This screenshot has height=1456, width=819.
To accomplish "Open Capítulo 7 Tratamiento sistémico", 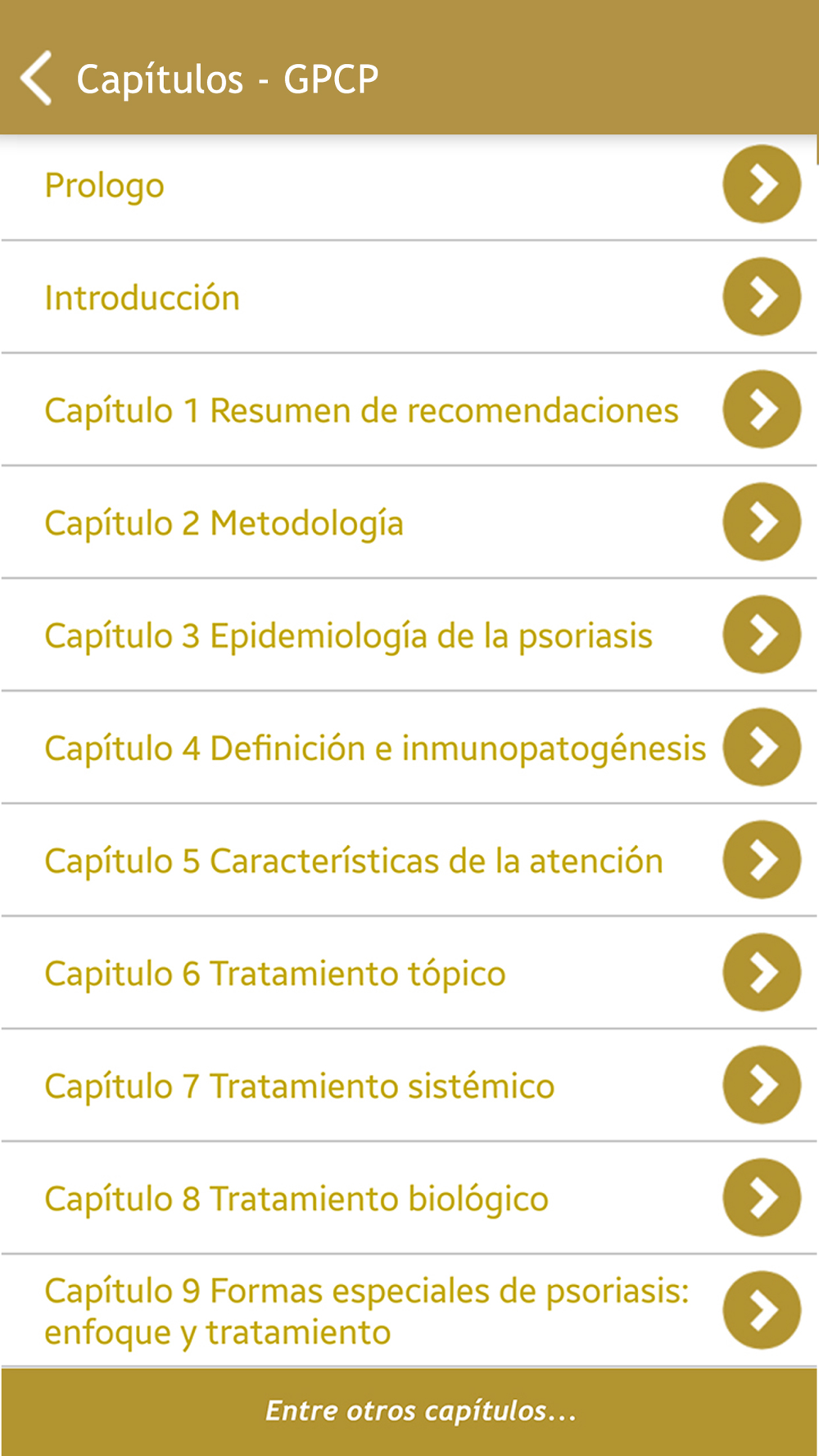I will click(x=409, y=1085).
